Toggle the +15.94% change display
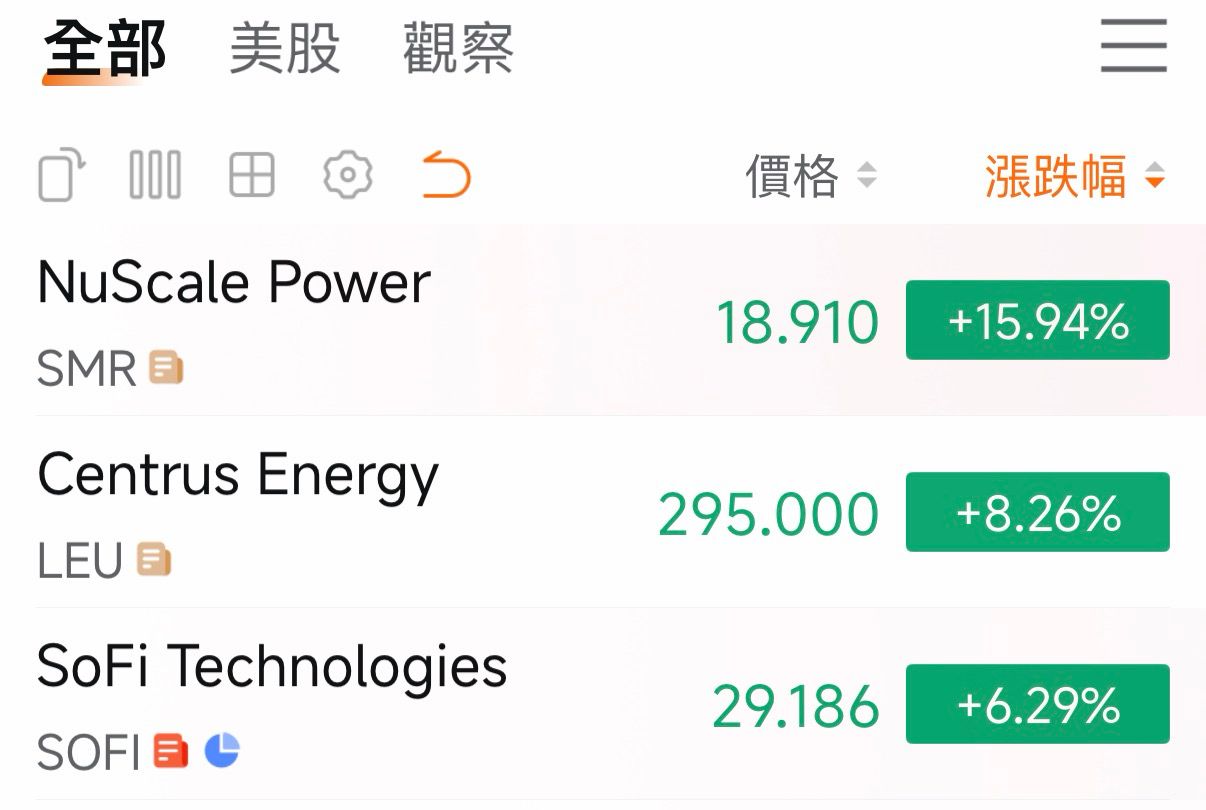The image size is (1206, 810). 1037,320
